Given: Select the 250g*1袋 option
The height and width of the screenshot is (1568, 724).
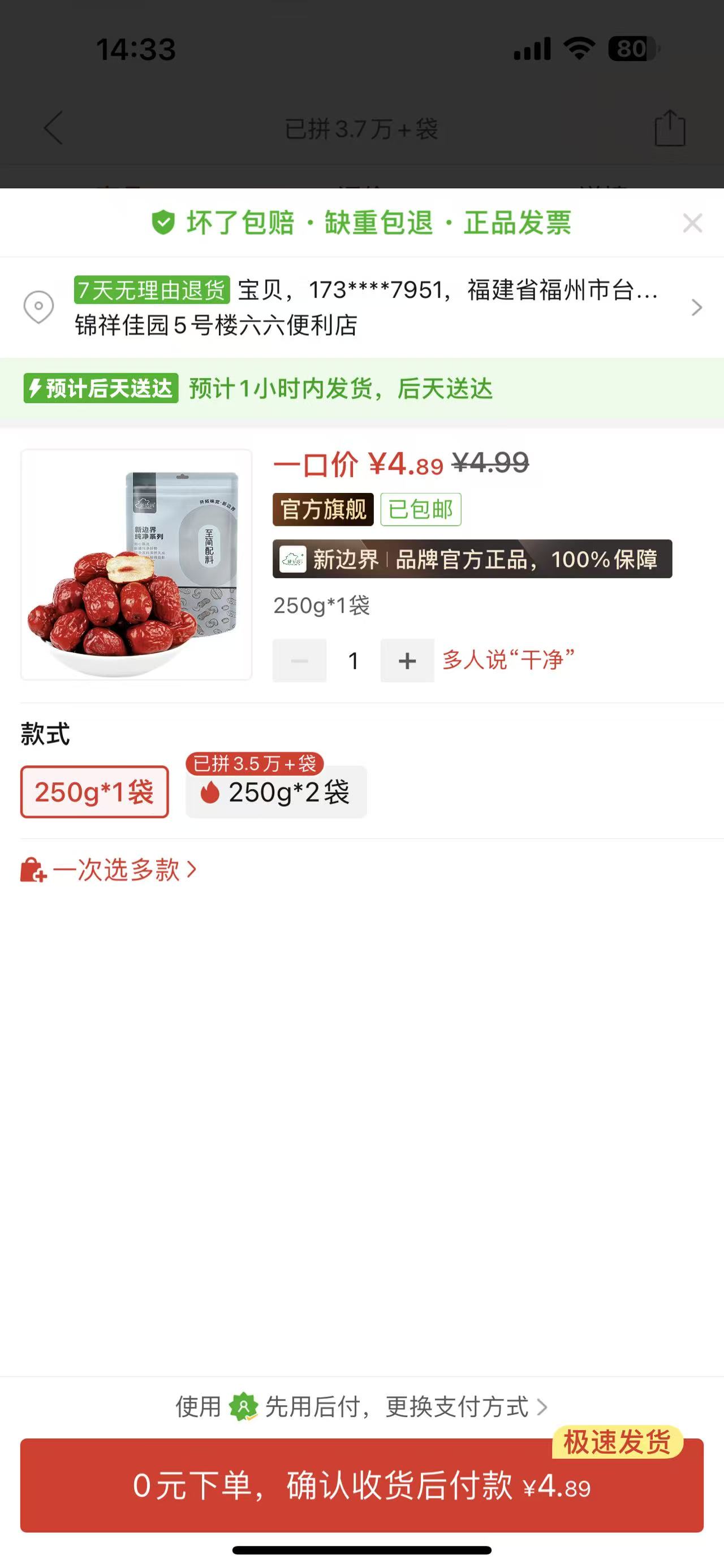Looking at the screenshot, I should click(x=94, y=792).
